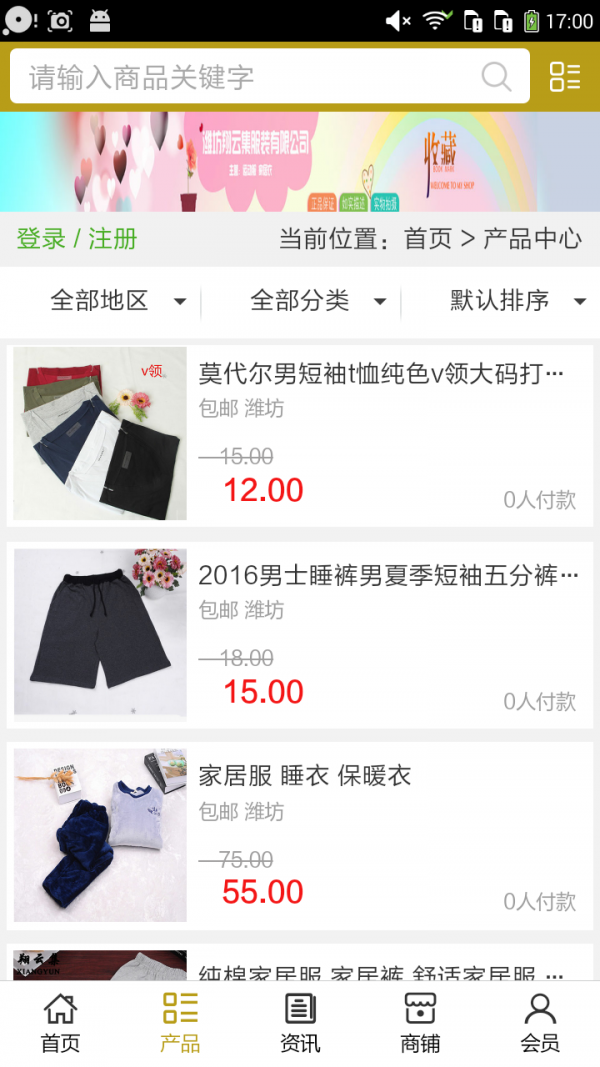Tap the shop banner with 收藏

pos(300,162)
